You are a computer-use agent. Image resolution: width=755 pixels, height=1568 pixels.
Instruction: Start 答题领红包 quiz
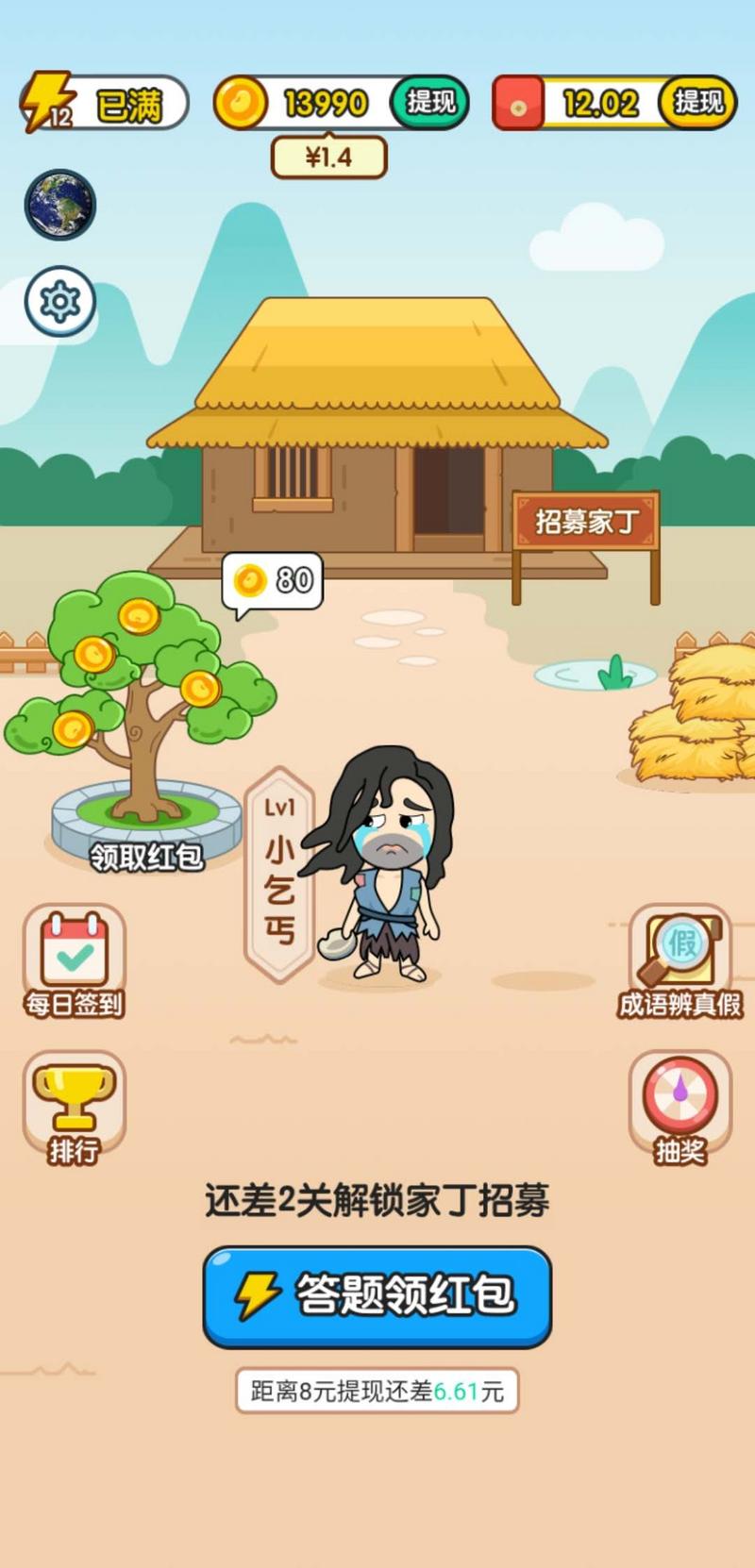(377, 1296)
